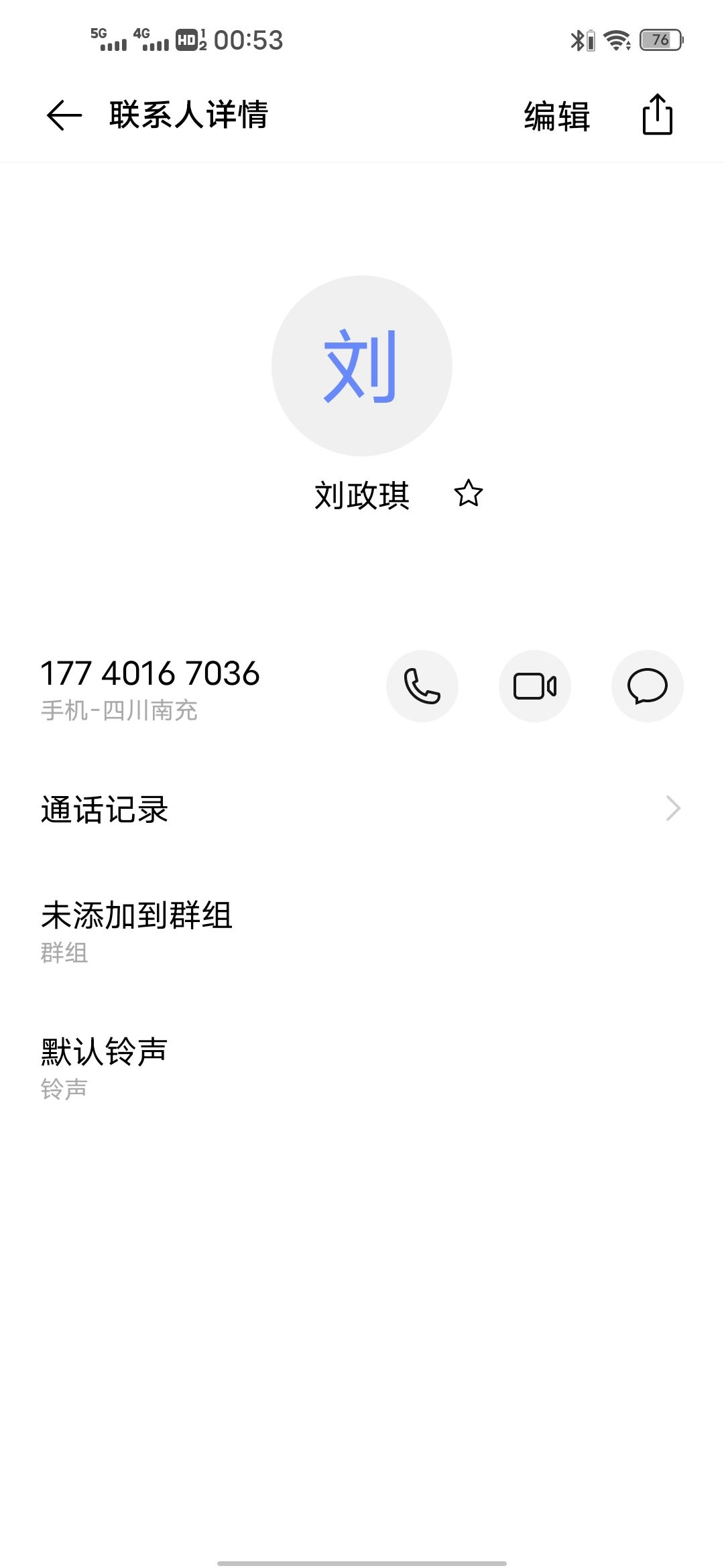
Task: Send a message to 刘政琪
Action: pyautogui.click(x=647, y=686)
